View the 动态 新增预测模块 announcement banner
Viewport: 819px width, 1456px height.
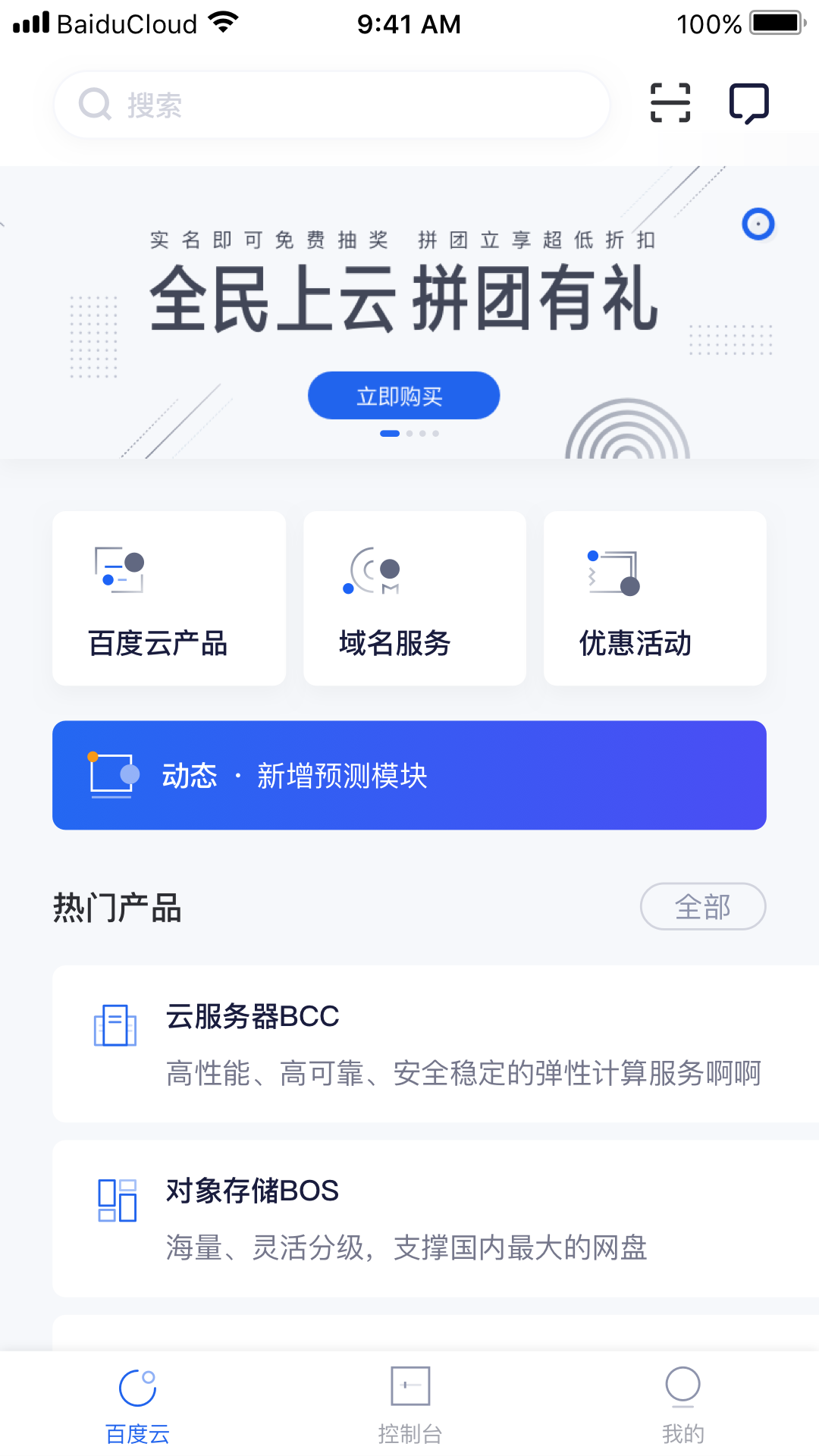(x=409, y=775)
